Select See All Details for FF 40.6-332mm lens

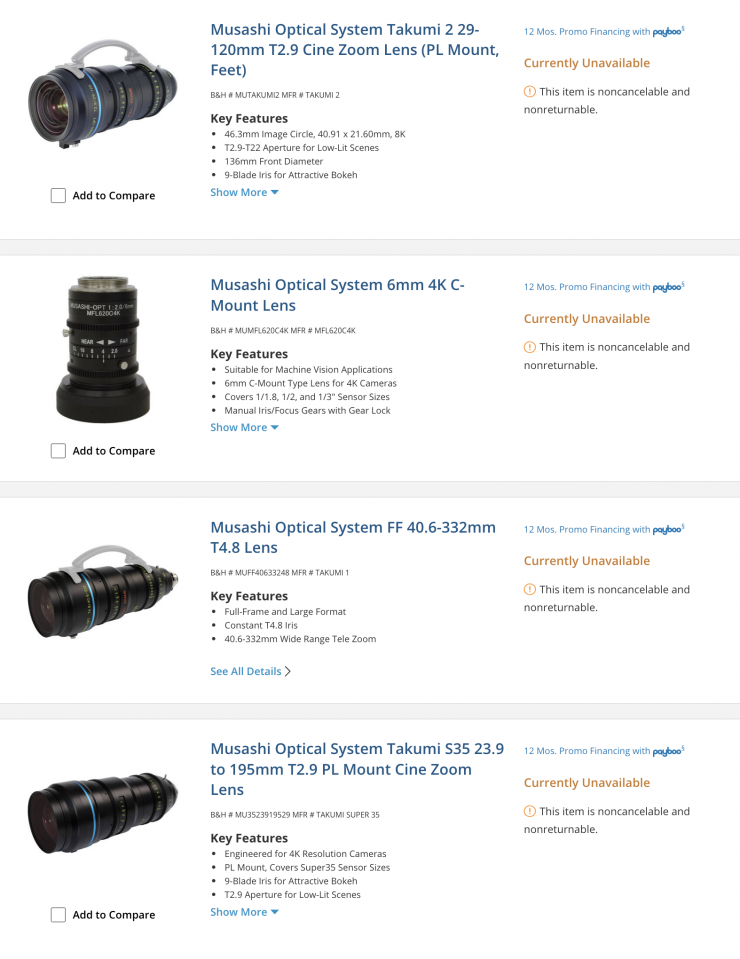pos(250,671)
